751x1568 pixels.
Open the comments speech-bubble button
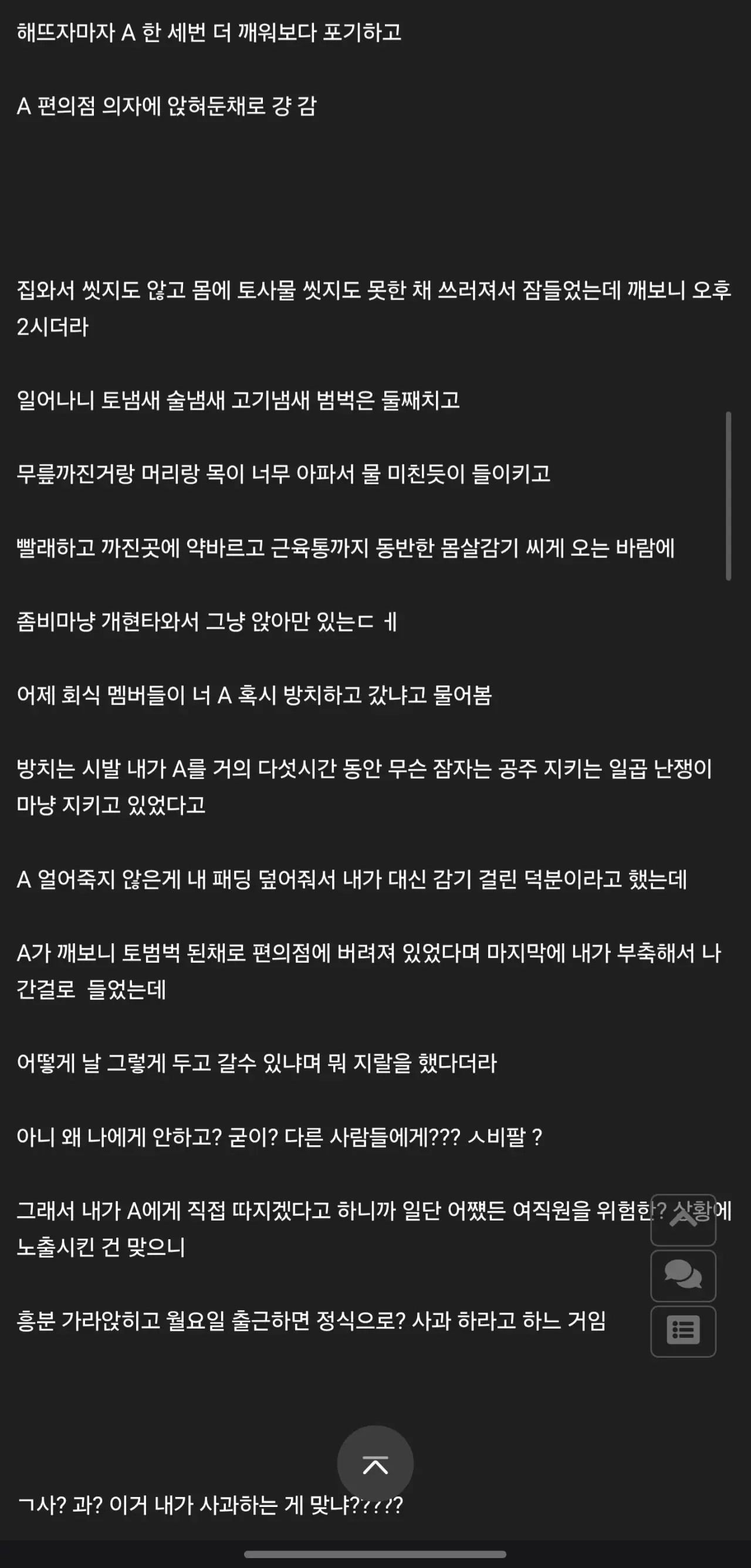[x=683, y=1275]
